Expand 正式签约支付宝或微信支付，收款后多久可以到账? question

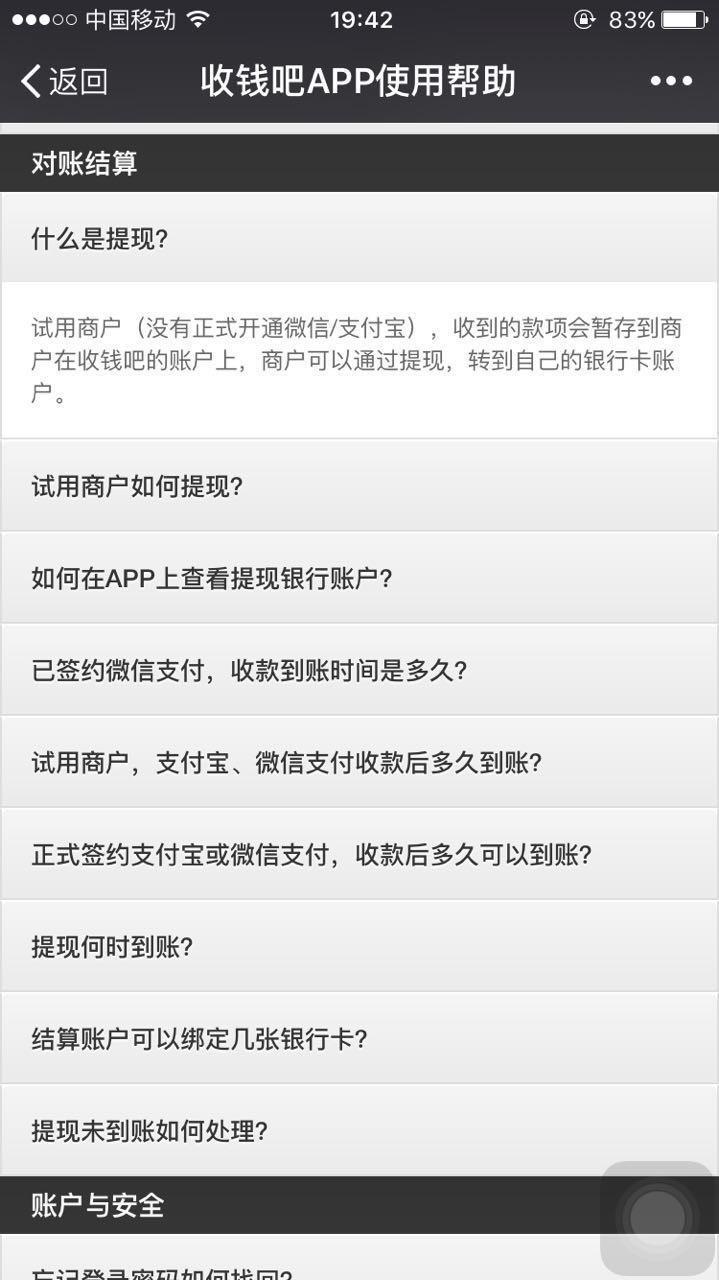(359, 855)
